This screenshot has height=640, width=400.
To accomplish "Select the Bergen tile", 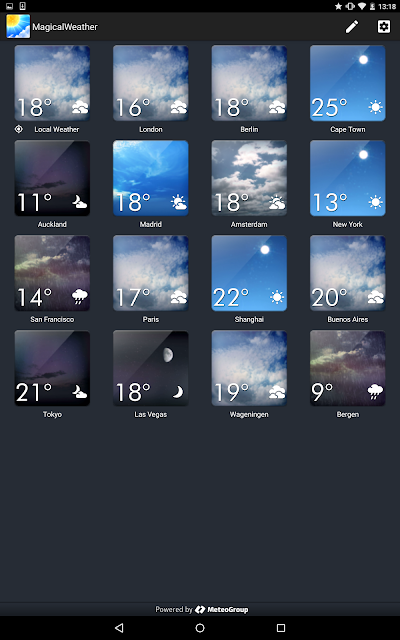I will [x=347, y=369].
